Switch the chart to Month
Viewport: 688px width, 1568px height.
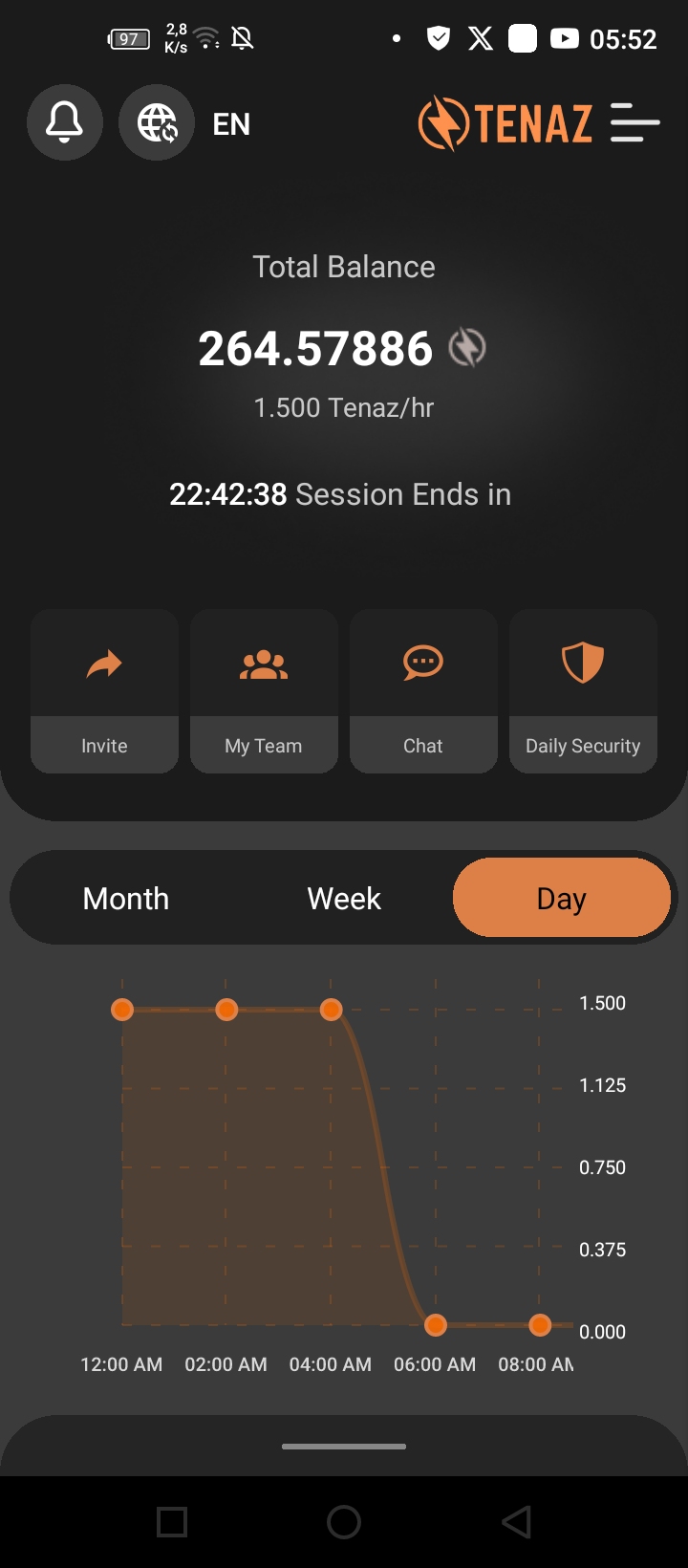(126, 898)
